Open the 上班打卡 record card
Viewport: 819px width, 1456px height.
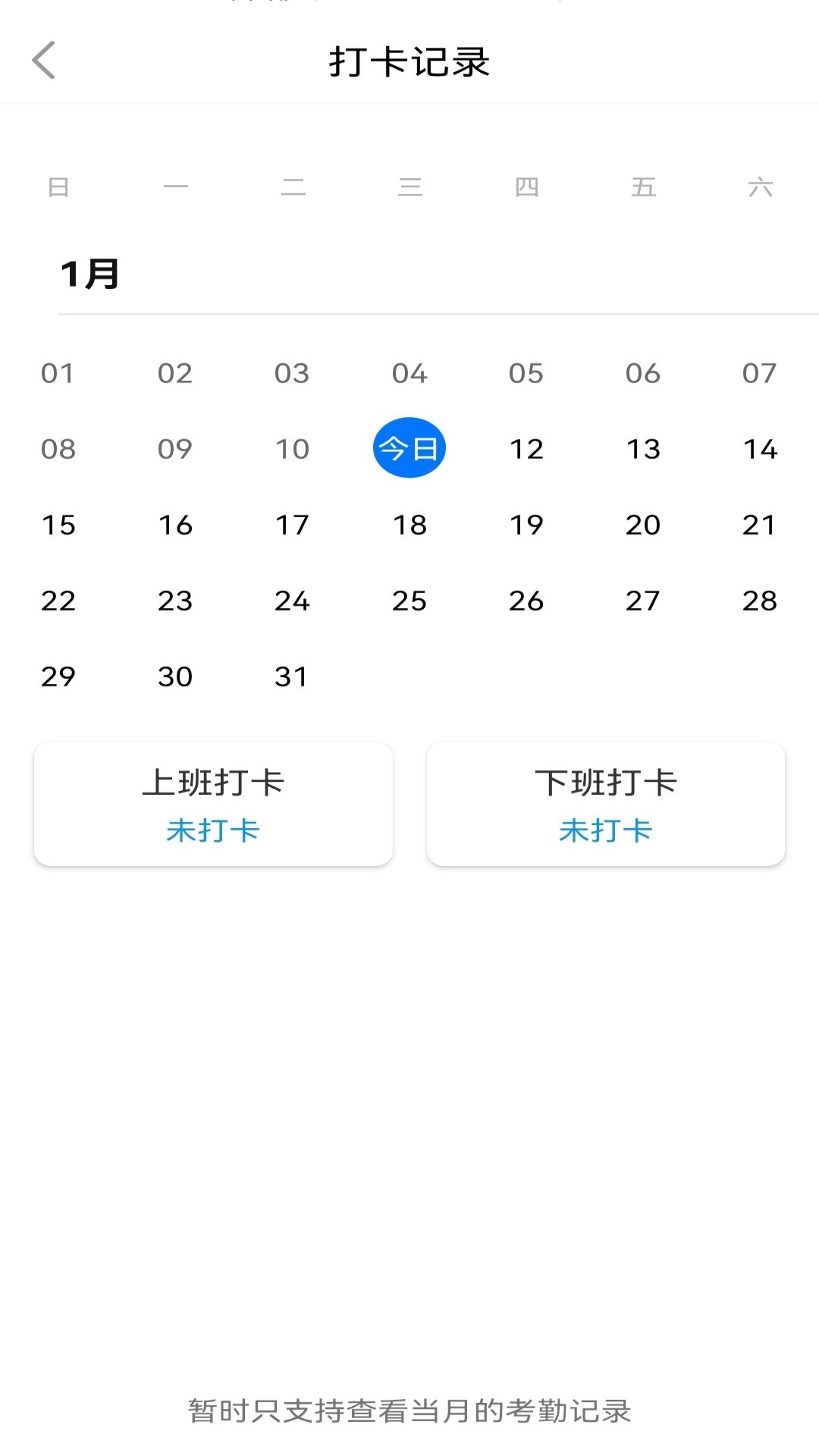(213, 804)
